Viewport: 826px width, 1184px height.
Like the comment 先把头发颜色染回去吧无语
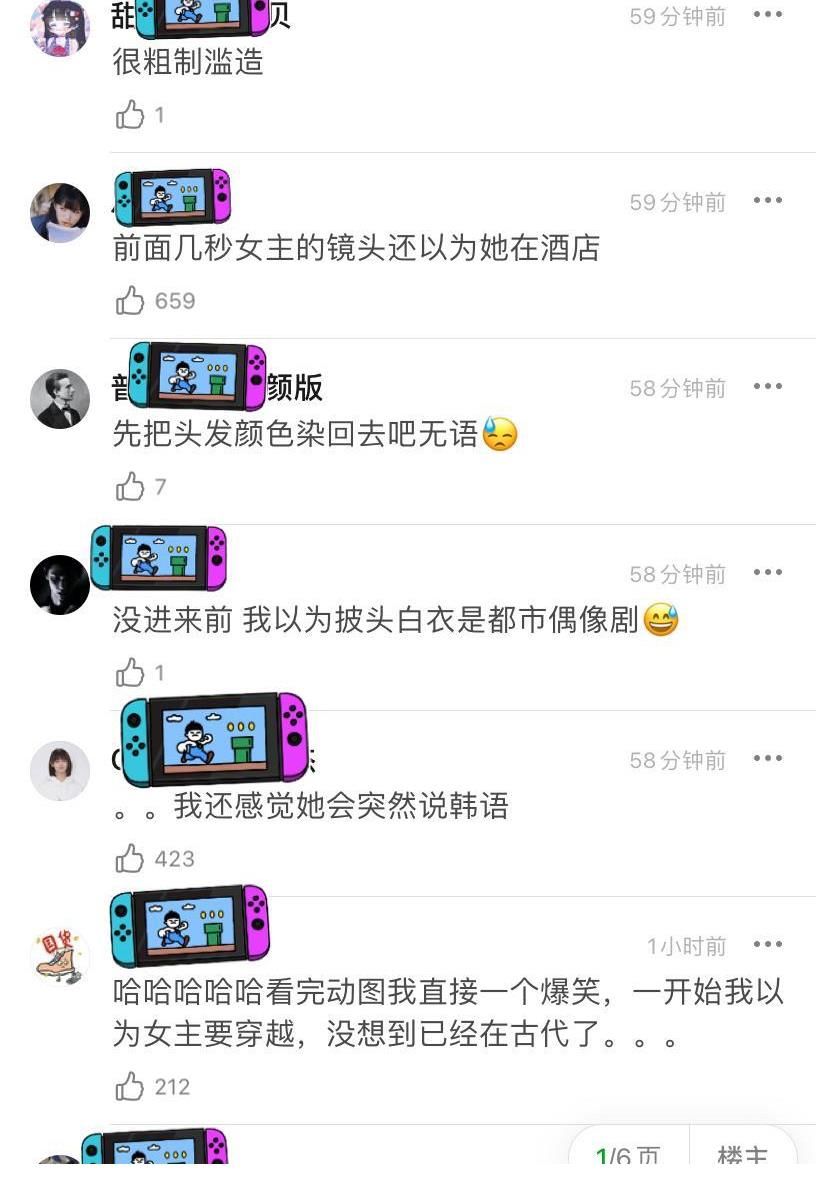[x=130, y=487]
